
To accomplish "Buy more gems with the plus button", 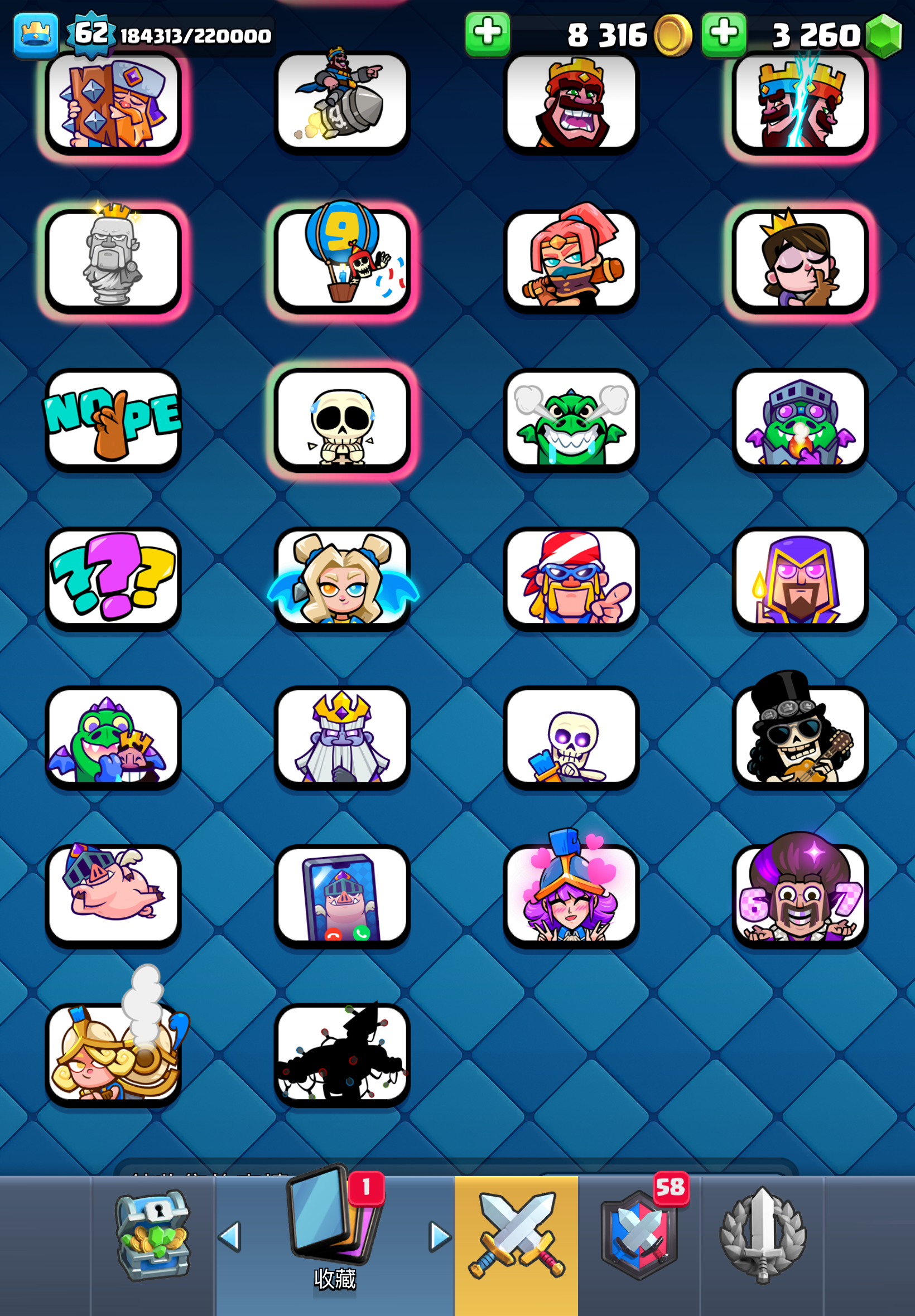I will (724, 33).
